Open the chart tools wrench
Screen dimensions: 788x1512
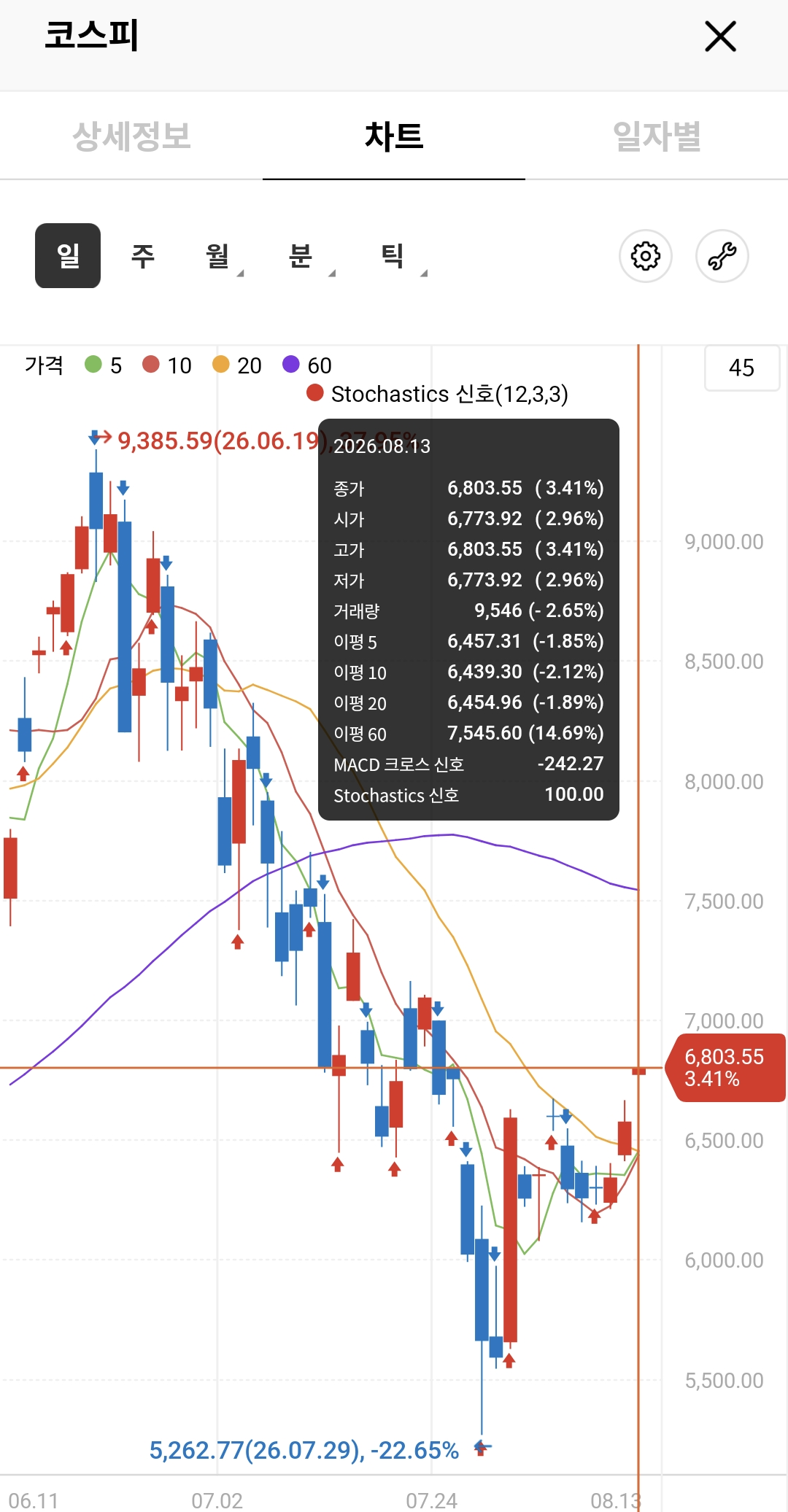tap(722, 256)
